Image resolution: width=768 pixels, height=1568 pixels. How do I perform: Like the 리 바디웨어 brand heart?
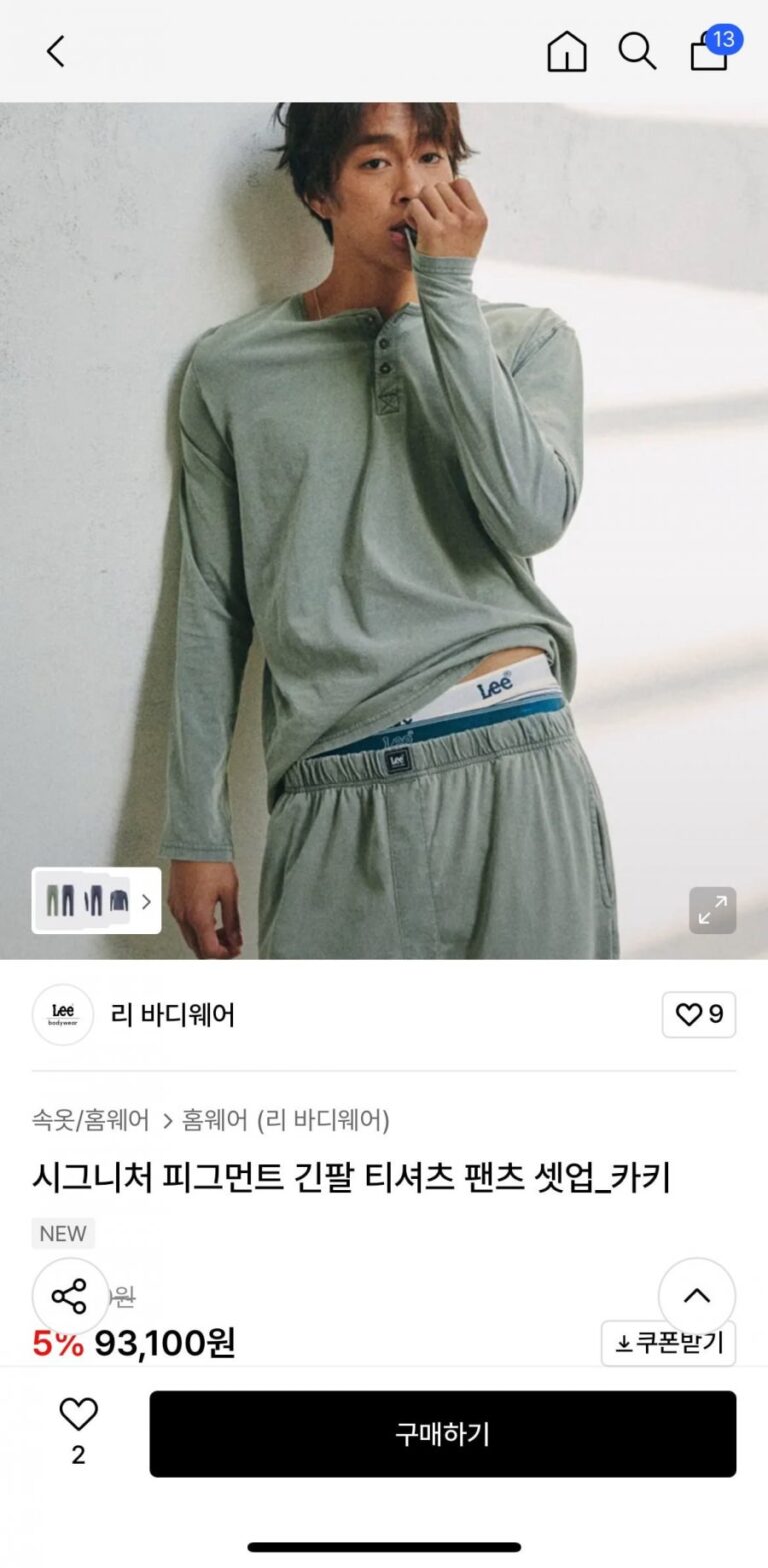click(x=698, y=1015)
